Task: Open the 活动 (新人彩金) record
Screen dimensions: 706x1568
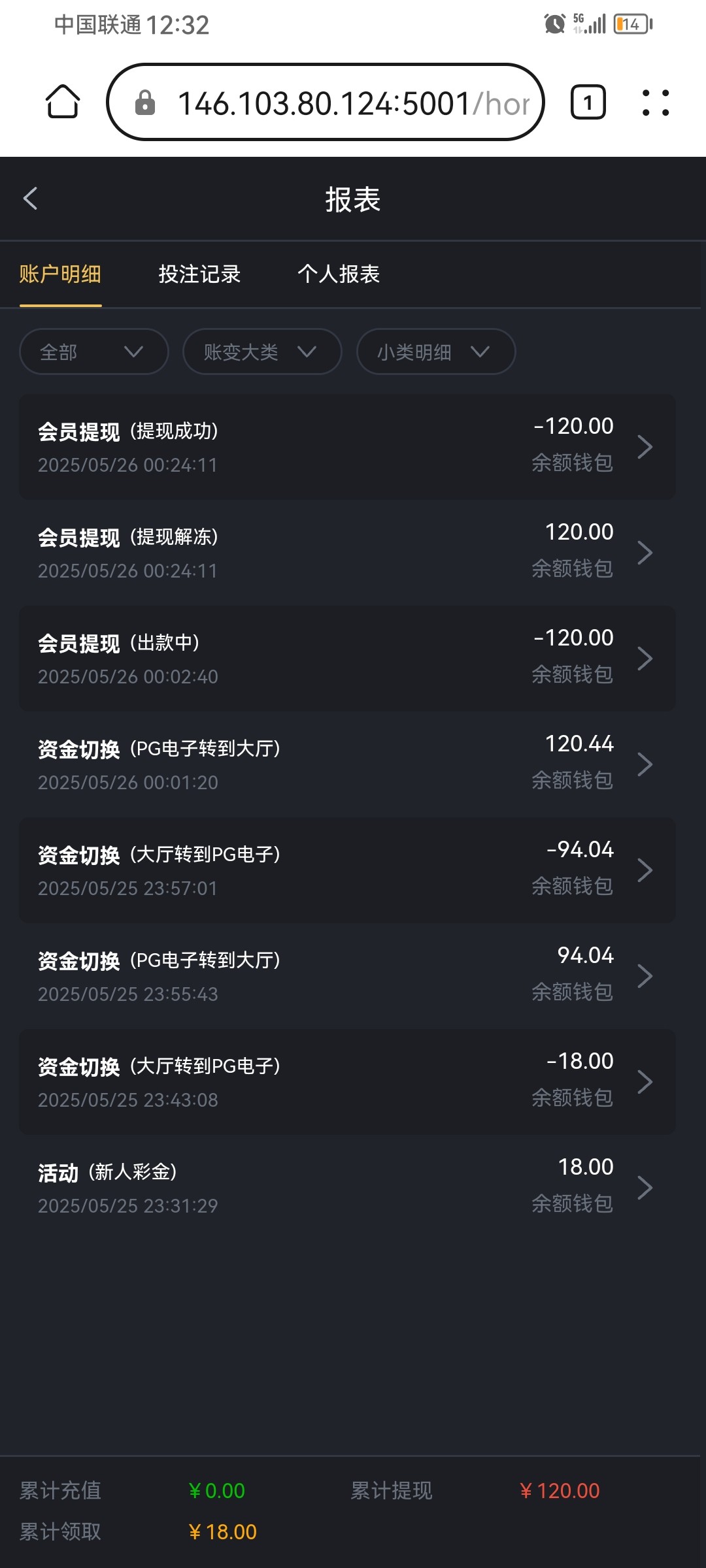Action: [347, 1188]
